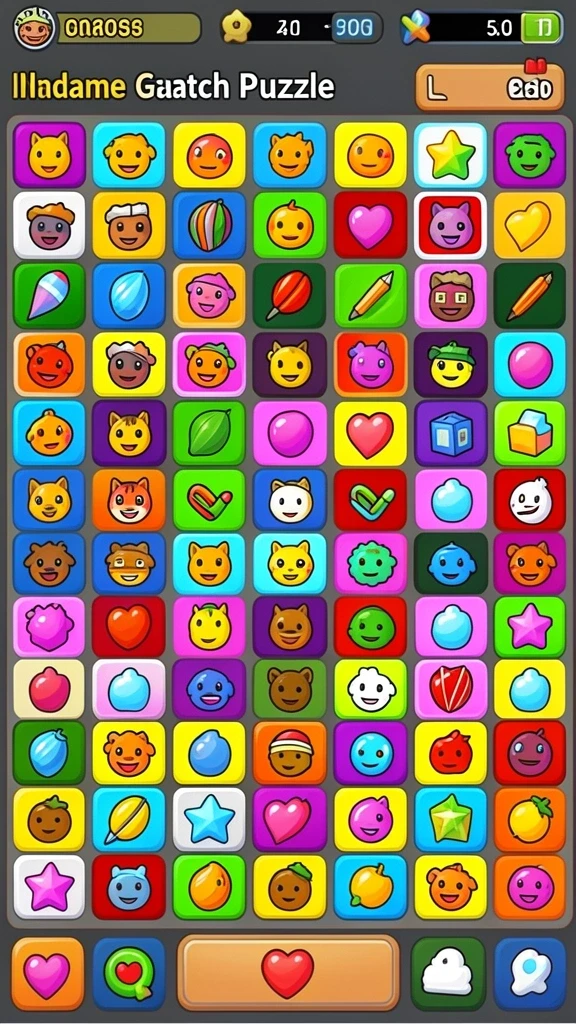Tap the green ring heart booster button
576x1024 pixels.
[129, 974]
